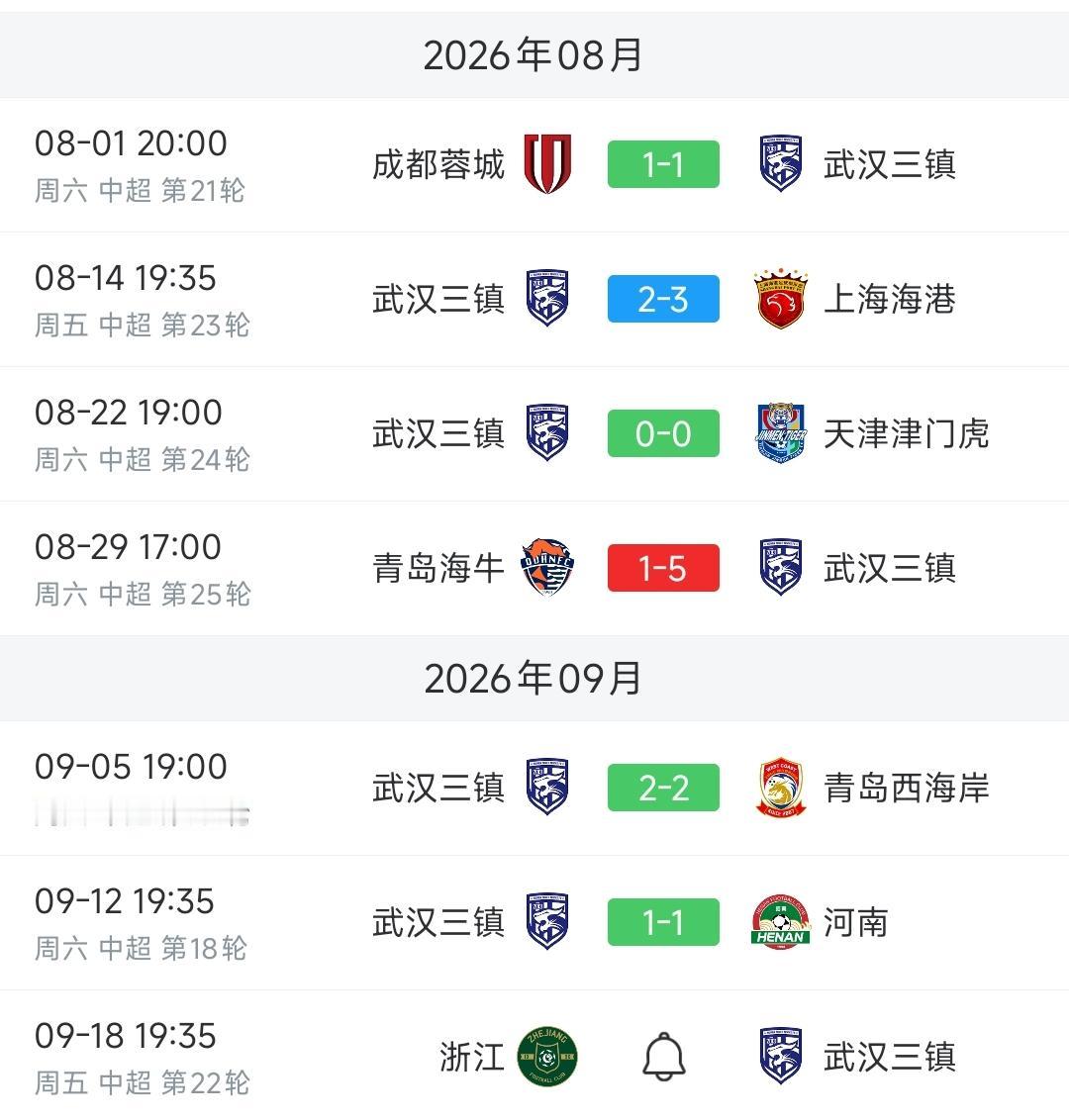The image size is (1069, 1120).
Task: Set reminder bell for 浙江 vs 武汉三镇 match
Action: (x=664, y=1057)
